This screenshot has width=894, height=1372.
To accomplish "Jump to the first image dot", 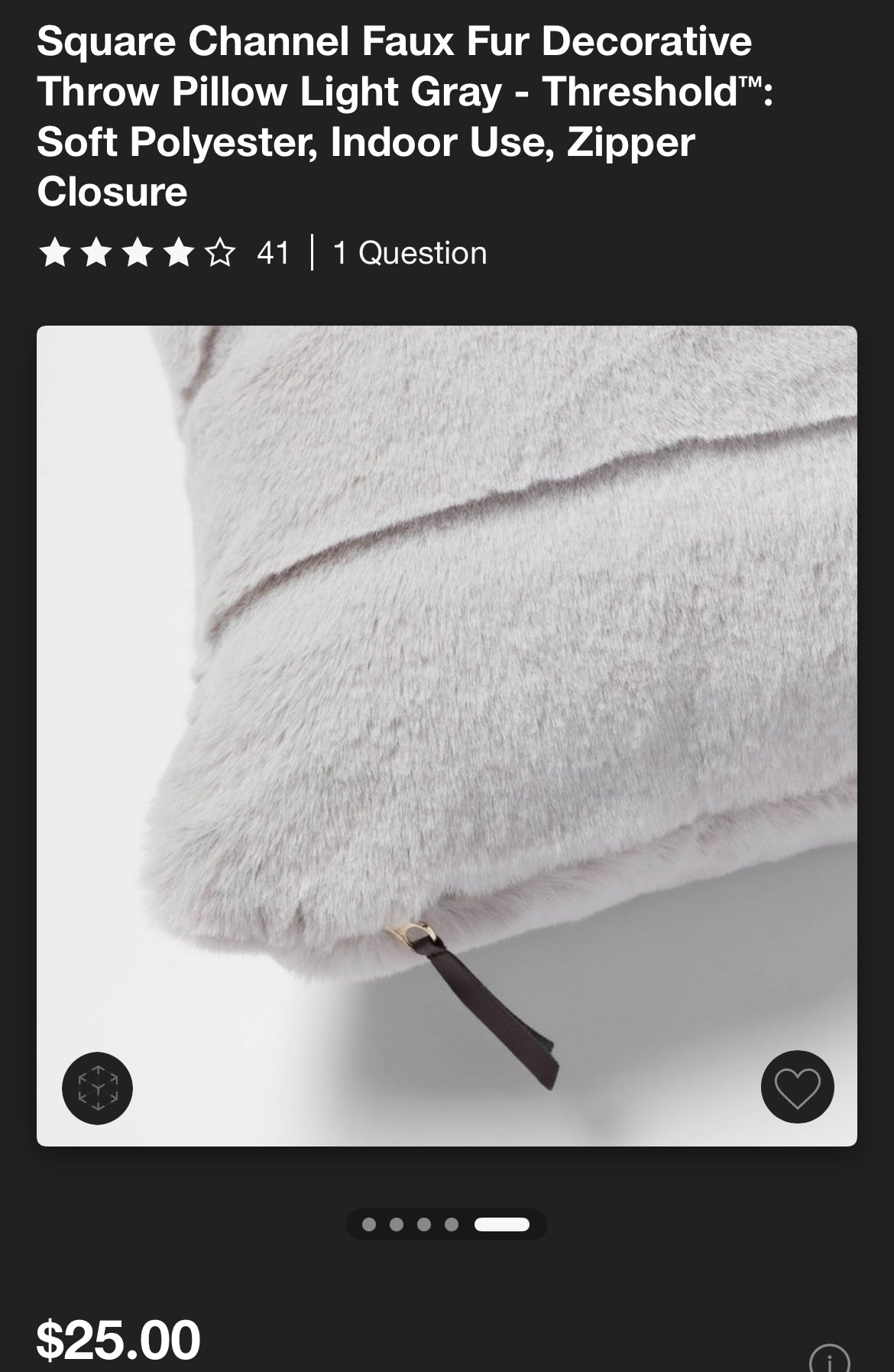I will click(x=369, y=1224).
